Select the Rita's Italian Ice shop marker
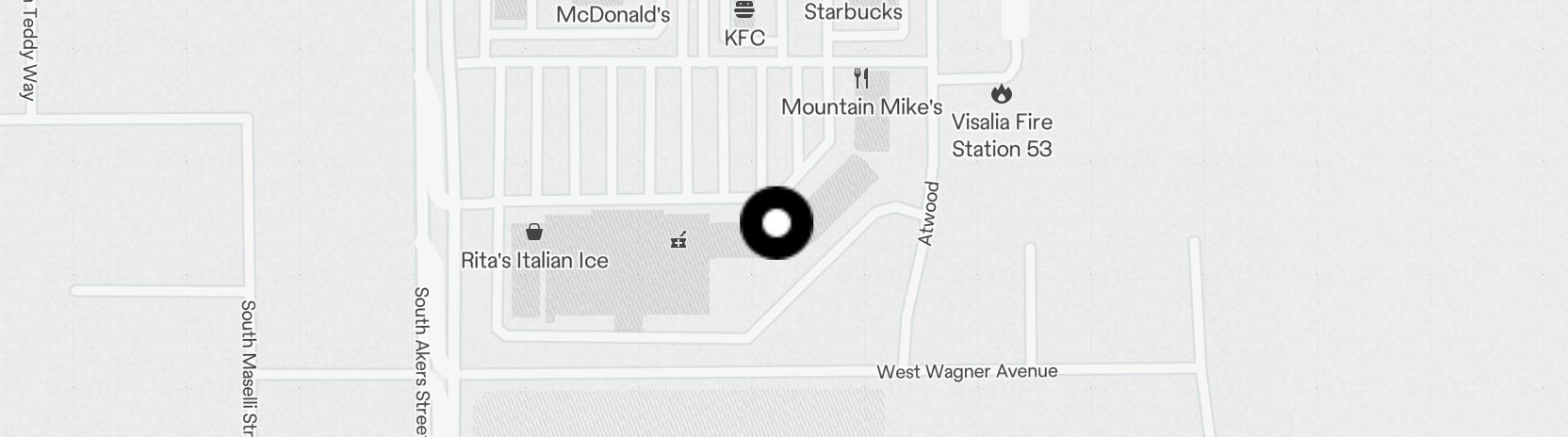This screenshot has width=1568, height=437. tap(534, 232)
